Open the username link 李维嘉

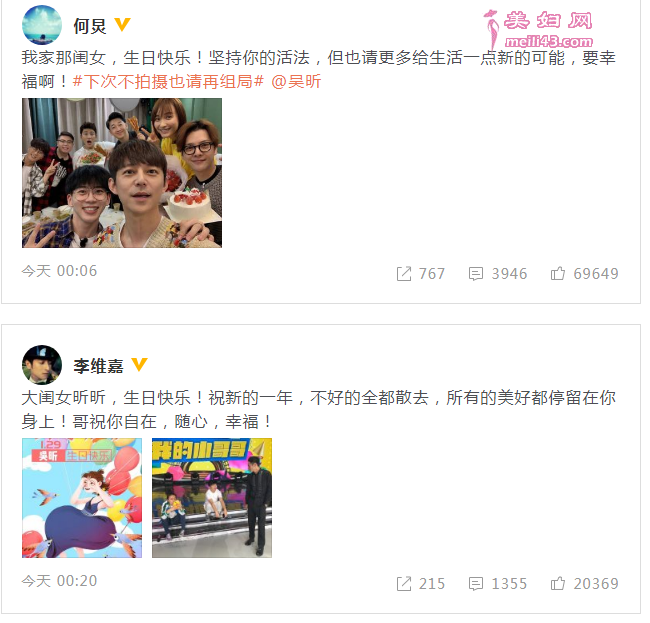point(96,365)
